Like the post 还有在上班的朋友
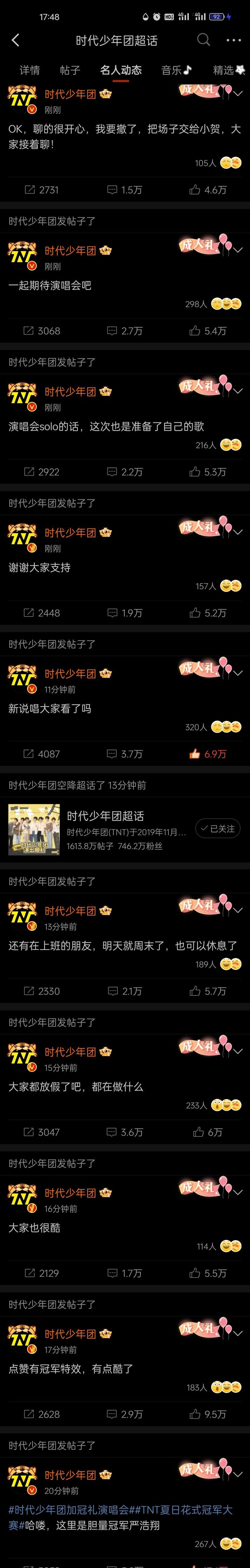The height and width of the screenshot is (1568, 250). tap(207, 991)
